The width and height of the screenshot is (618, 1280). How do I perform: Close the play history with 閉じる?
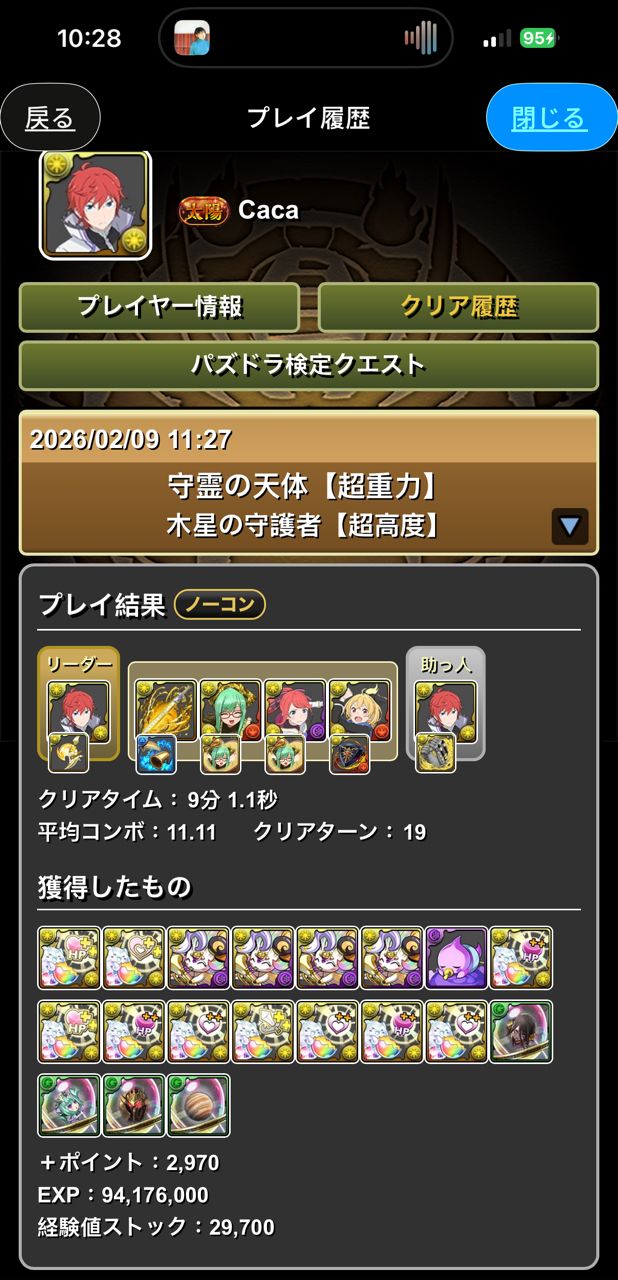tap(550, 118)
